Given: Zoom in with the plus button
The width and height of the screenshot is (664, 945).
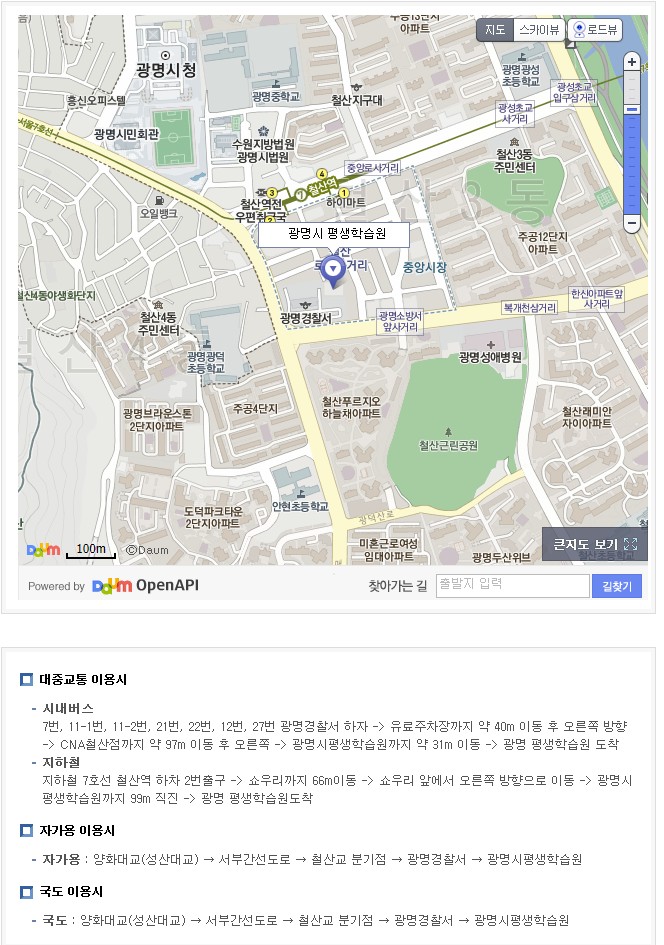Looking at the screenshot, I should pyautogui.click(x=631, y=62).
